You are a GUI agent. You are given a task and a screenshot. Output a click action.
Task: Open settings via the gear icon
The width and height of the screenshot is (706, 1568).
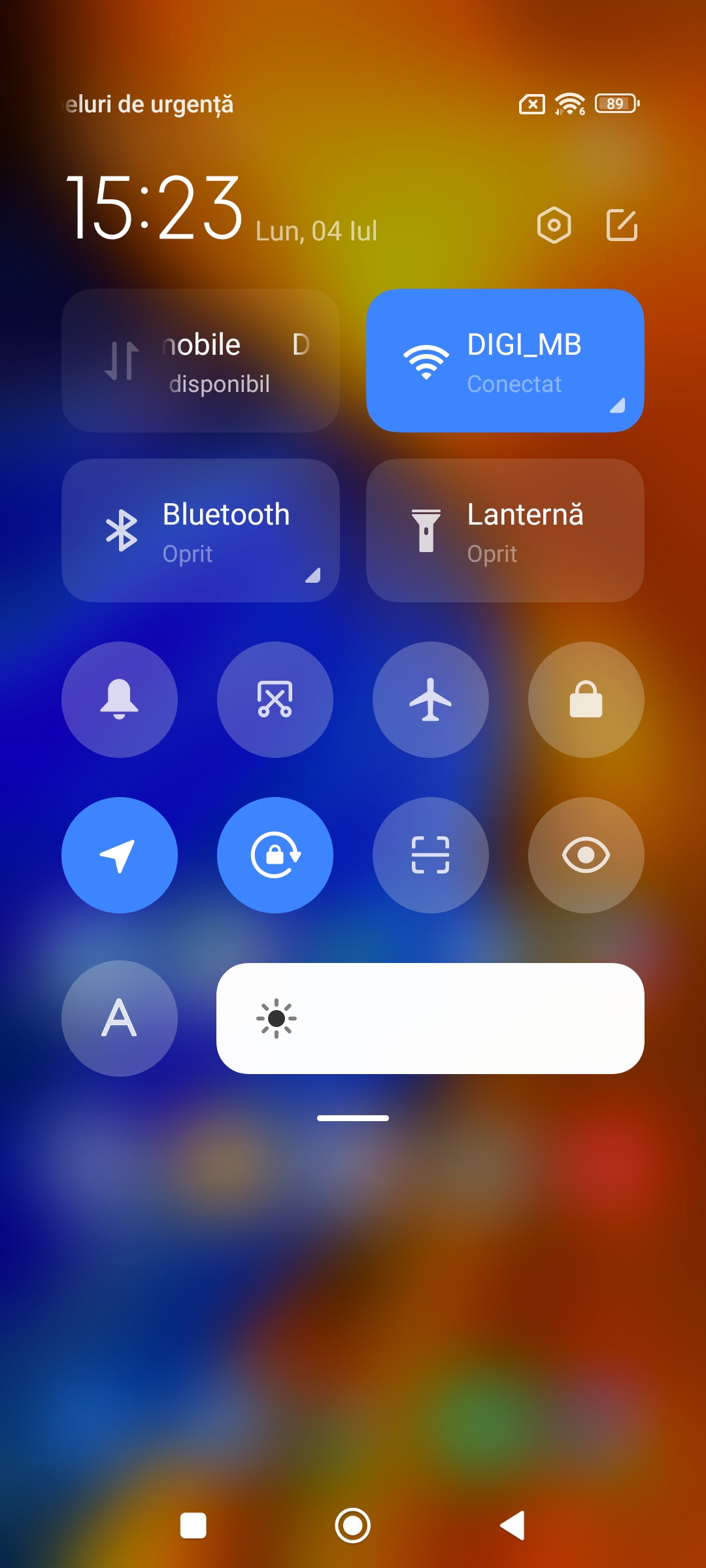click(x=554, y=225)
